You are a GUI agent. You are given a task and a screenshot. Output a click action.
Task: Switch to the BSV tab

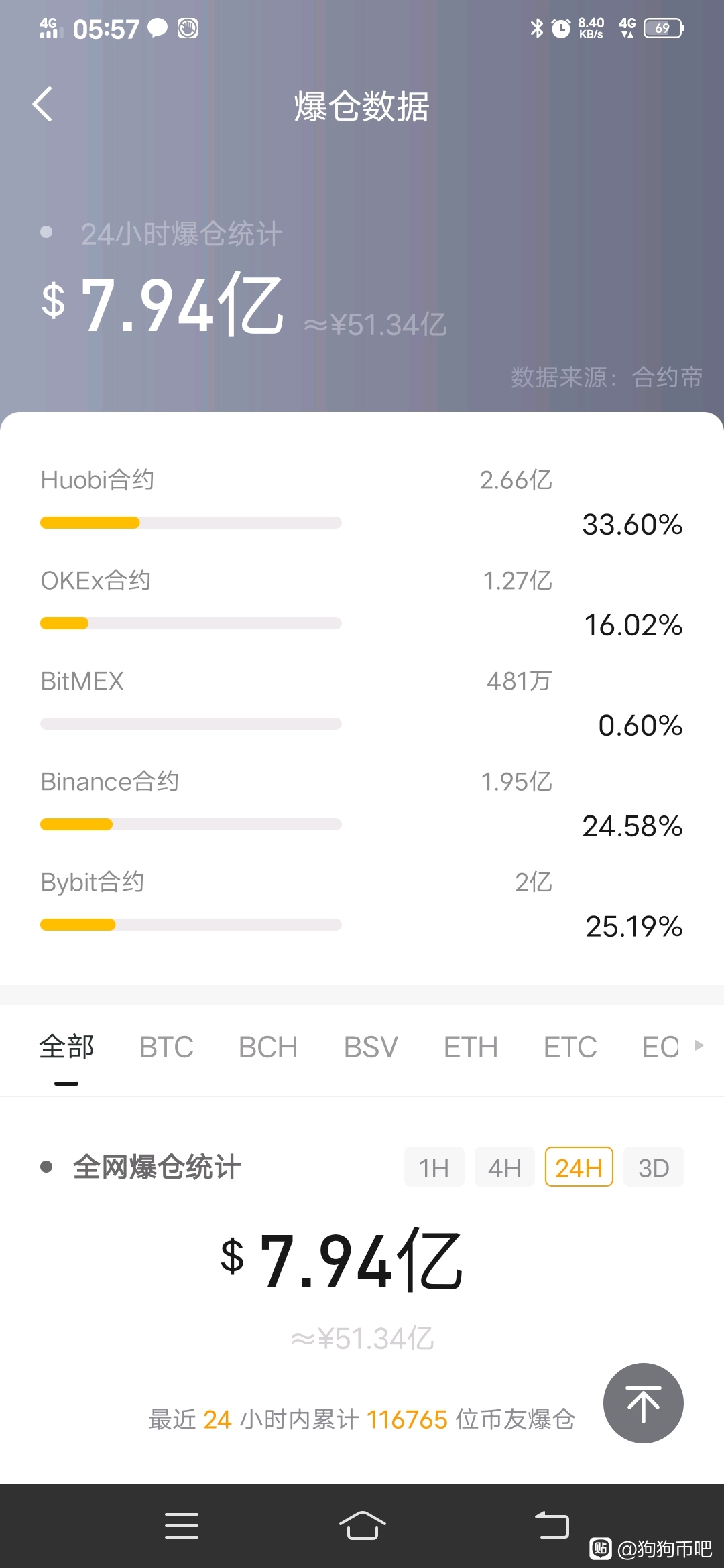pyautogui.click(x=371, y=1047)
